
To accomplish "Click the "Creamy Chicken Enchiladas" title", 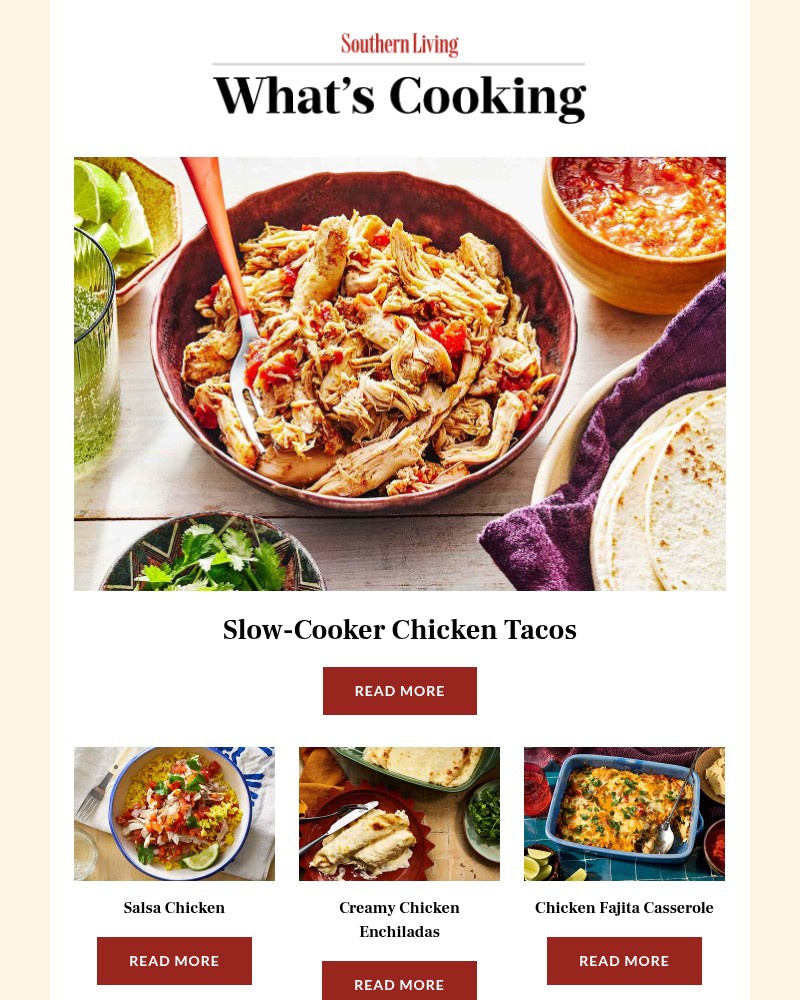I will tap(400, 920).
